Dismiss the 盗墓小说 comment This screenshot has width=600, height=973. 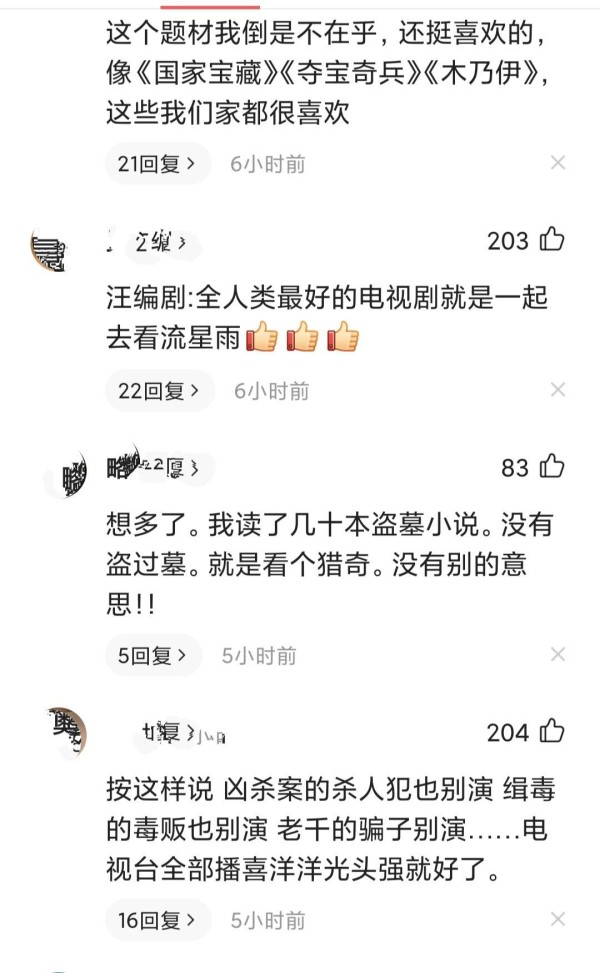pyautogui.click(x=558, y=655)
